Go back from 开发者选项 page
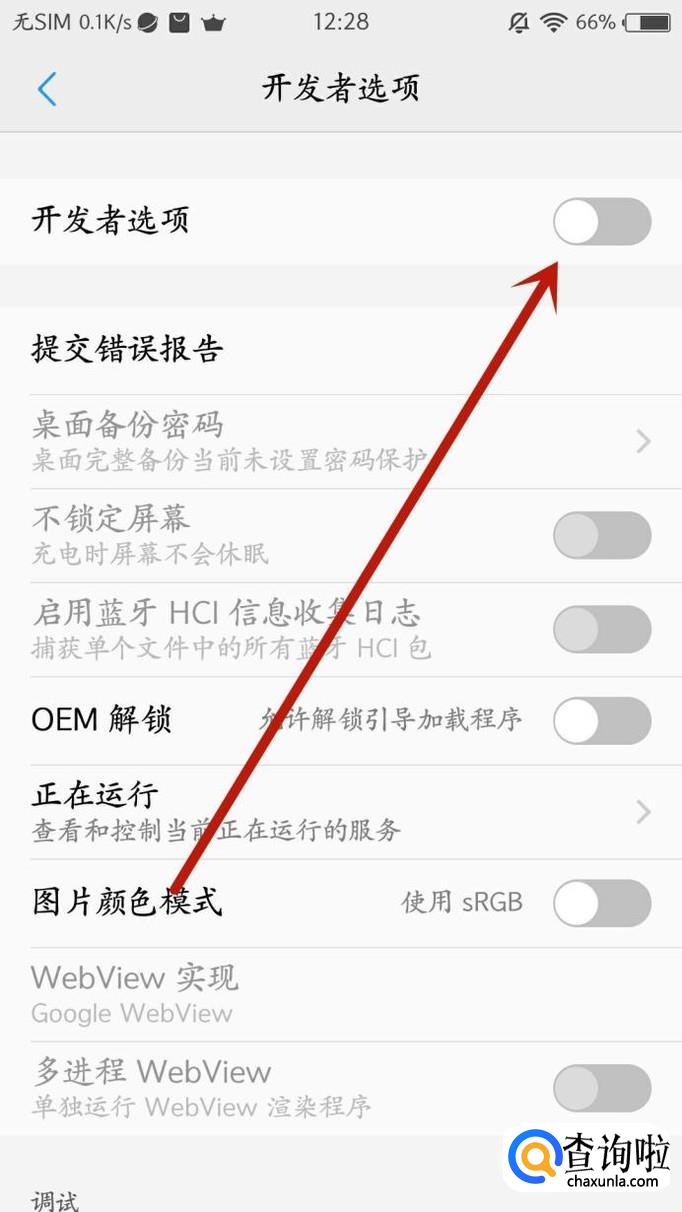 (46, 89)
